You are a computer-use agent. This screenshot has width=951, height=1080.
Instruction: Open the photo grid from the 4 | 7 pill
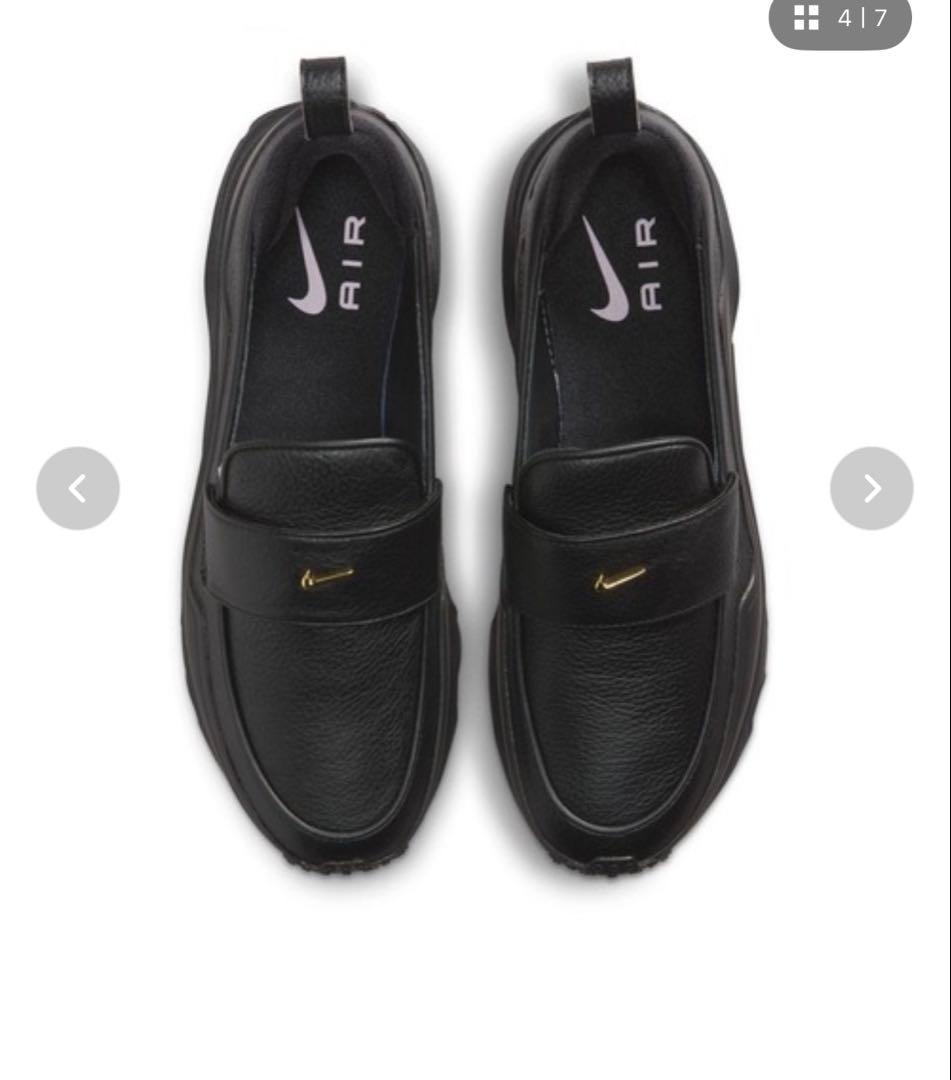(x=839, y=18)
